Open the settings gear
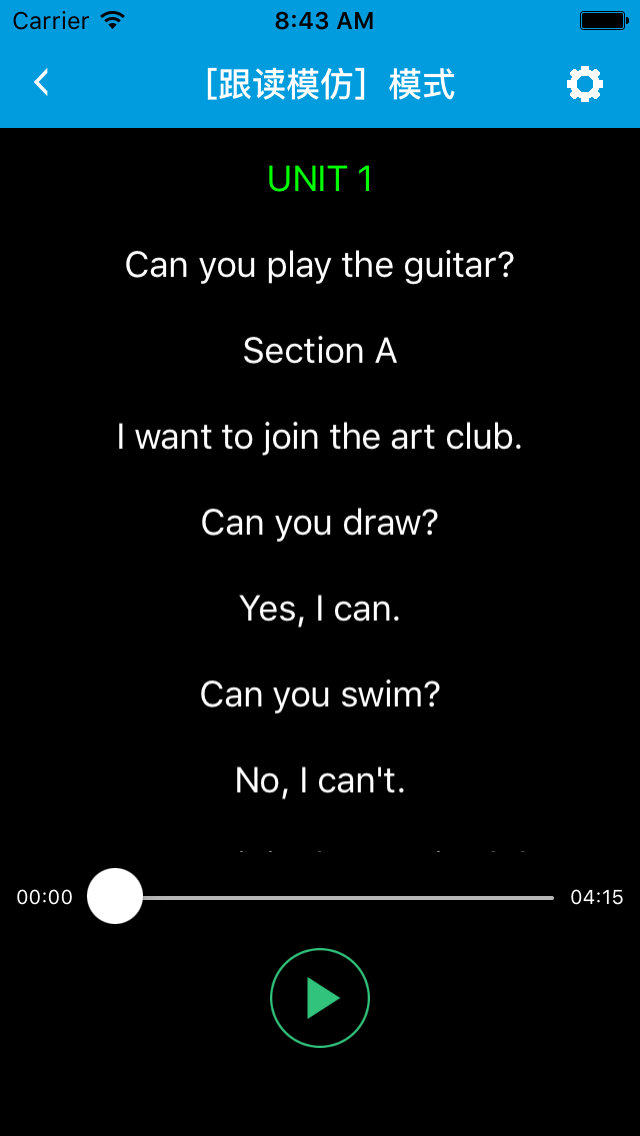 [x=584, y=85]
